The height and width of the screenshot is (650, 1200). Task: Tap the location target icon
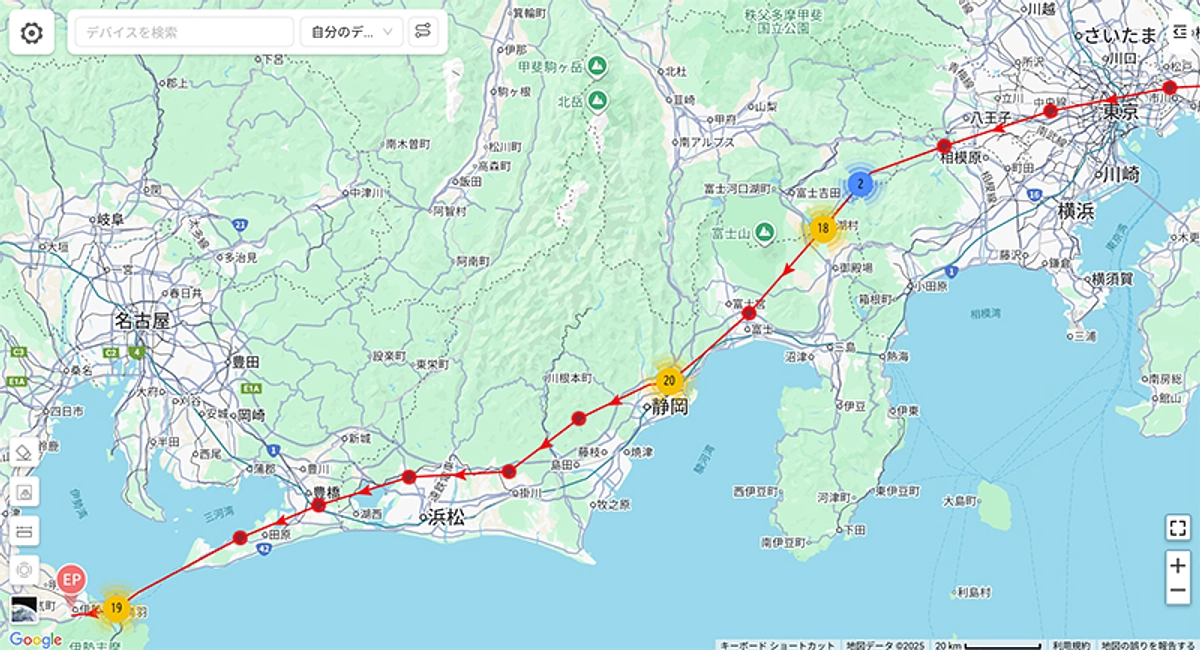tap(25, 570)
